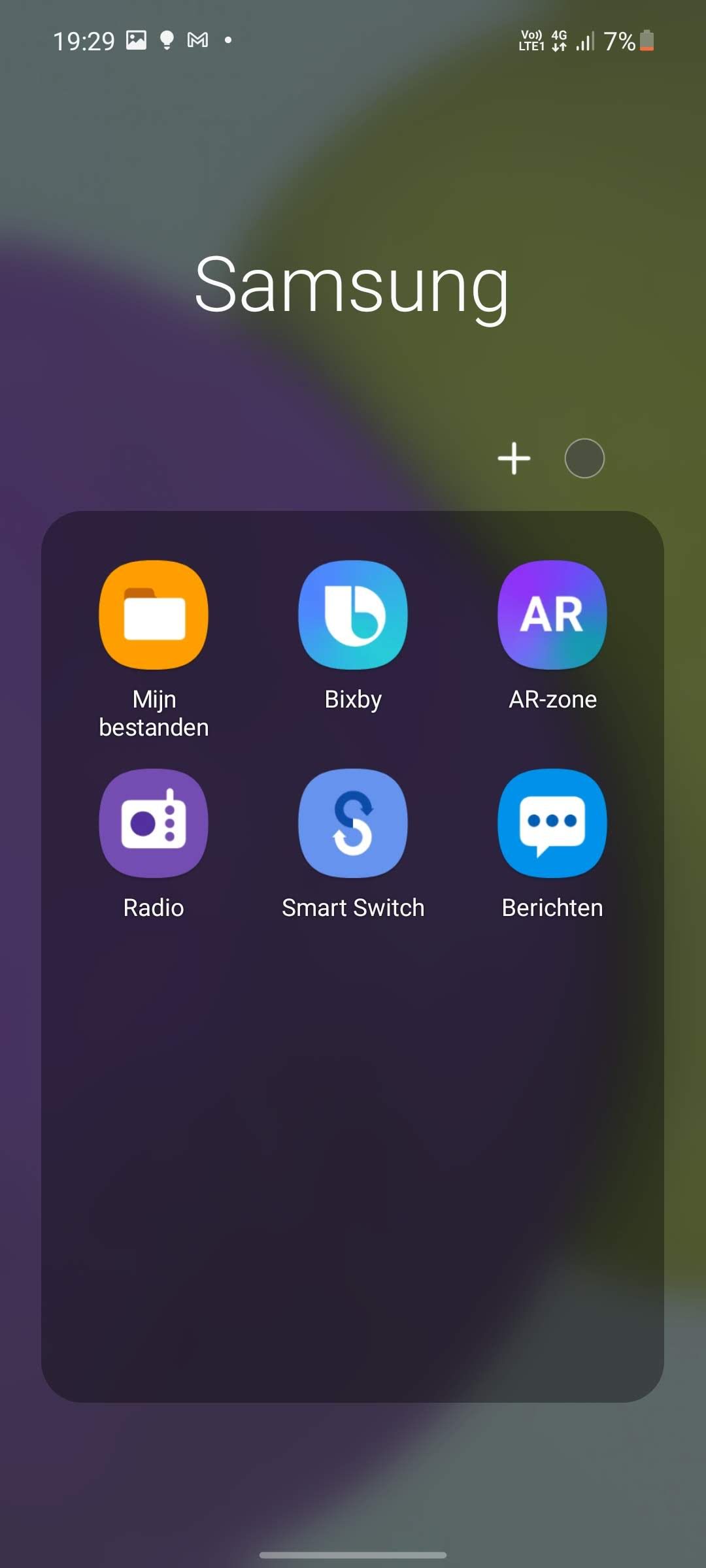Screen dimensions: 706x1568
Task: Open Smart Switch
Action: pos(353,823)
